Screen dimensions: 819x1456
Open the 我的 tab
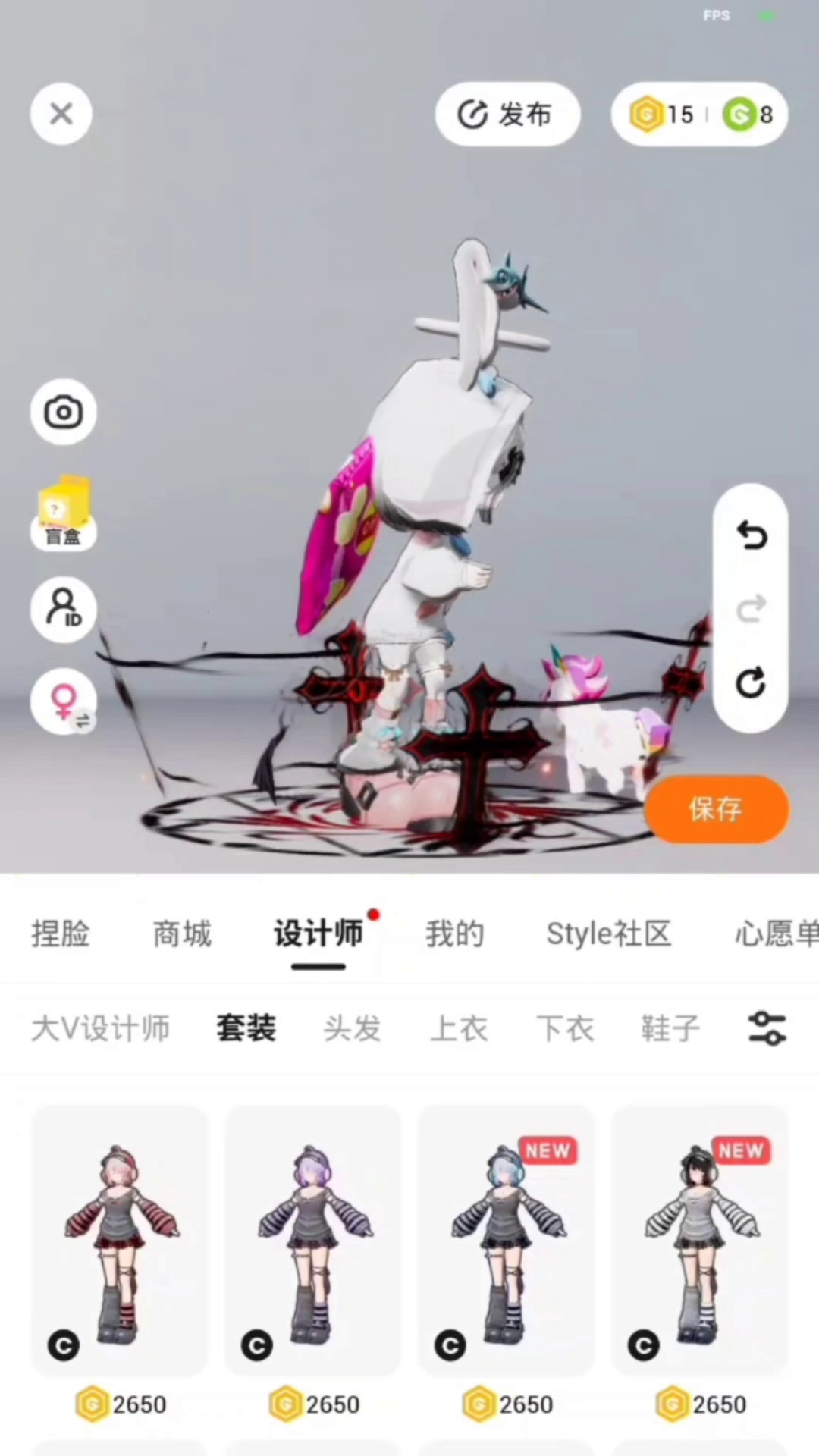point(455,934)
